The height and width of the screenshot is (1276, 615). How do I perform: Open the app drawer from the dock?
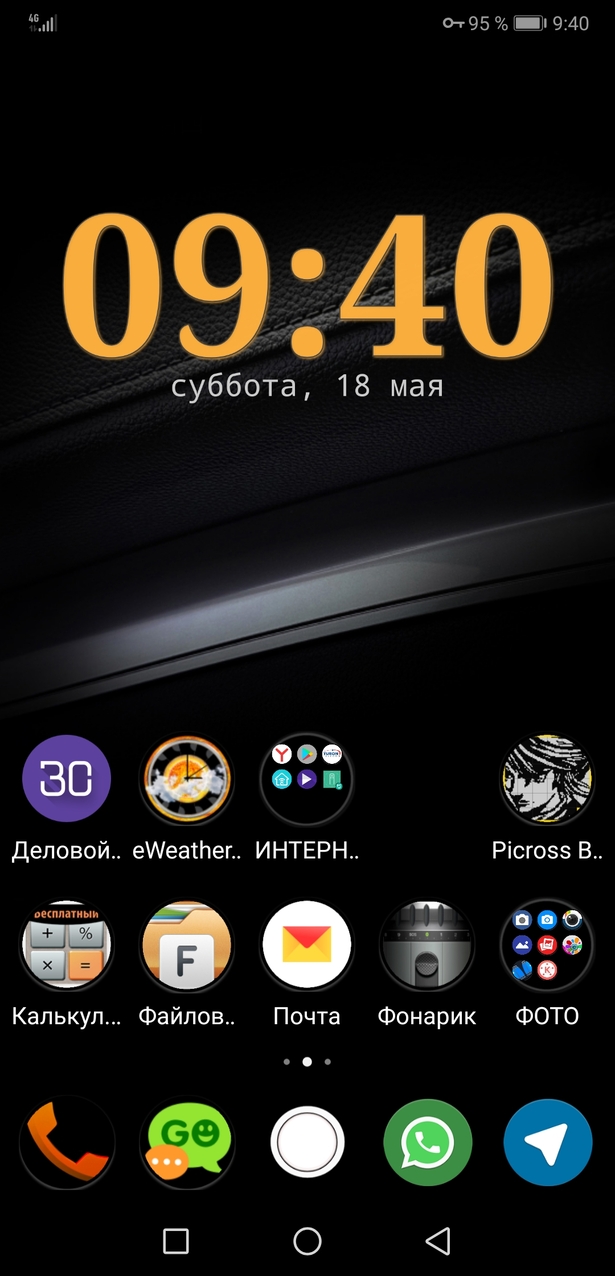[x=307, y=1142]
